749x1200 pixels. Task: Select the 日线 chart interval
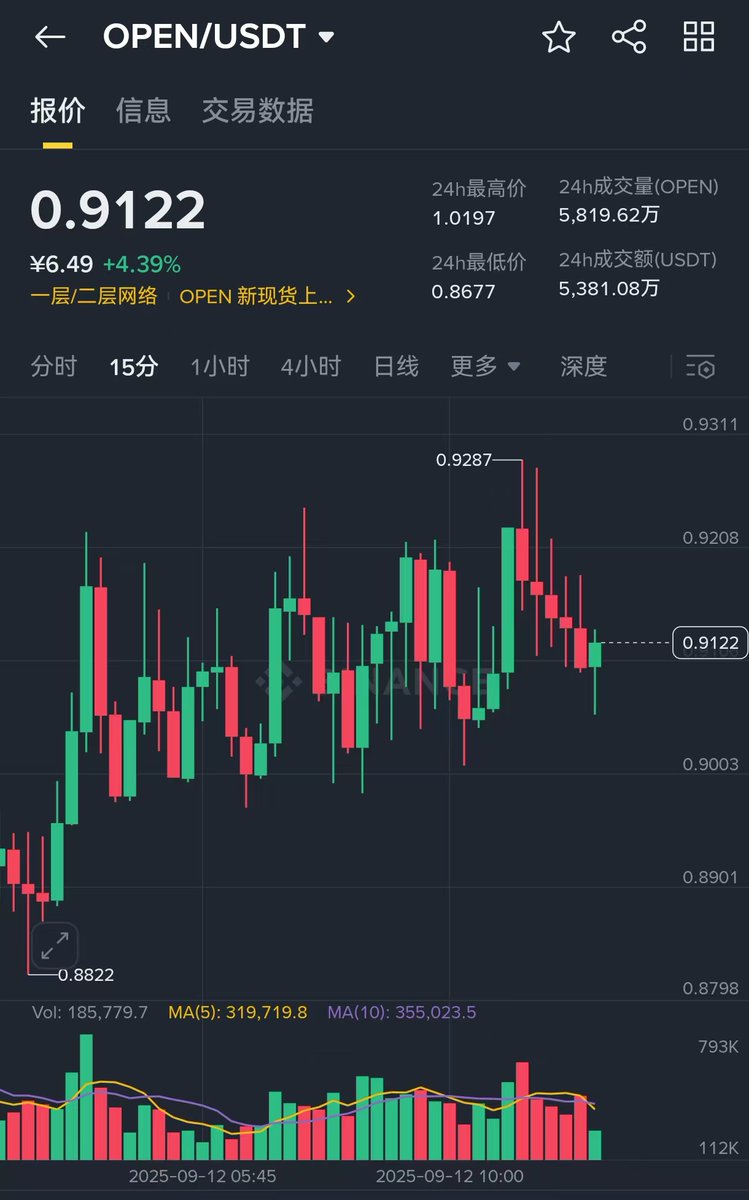tap(396, 366)
